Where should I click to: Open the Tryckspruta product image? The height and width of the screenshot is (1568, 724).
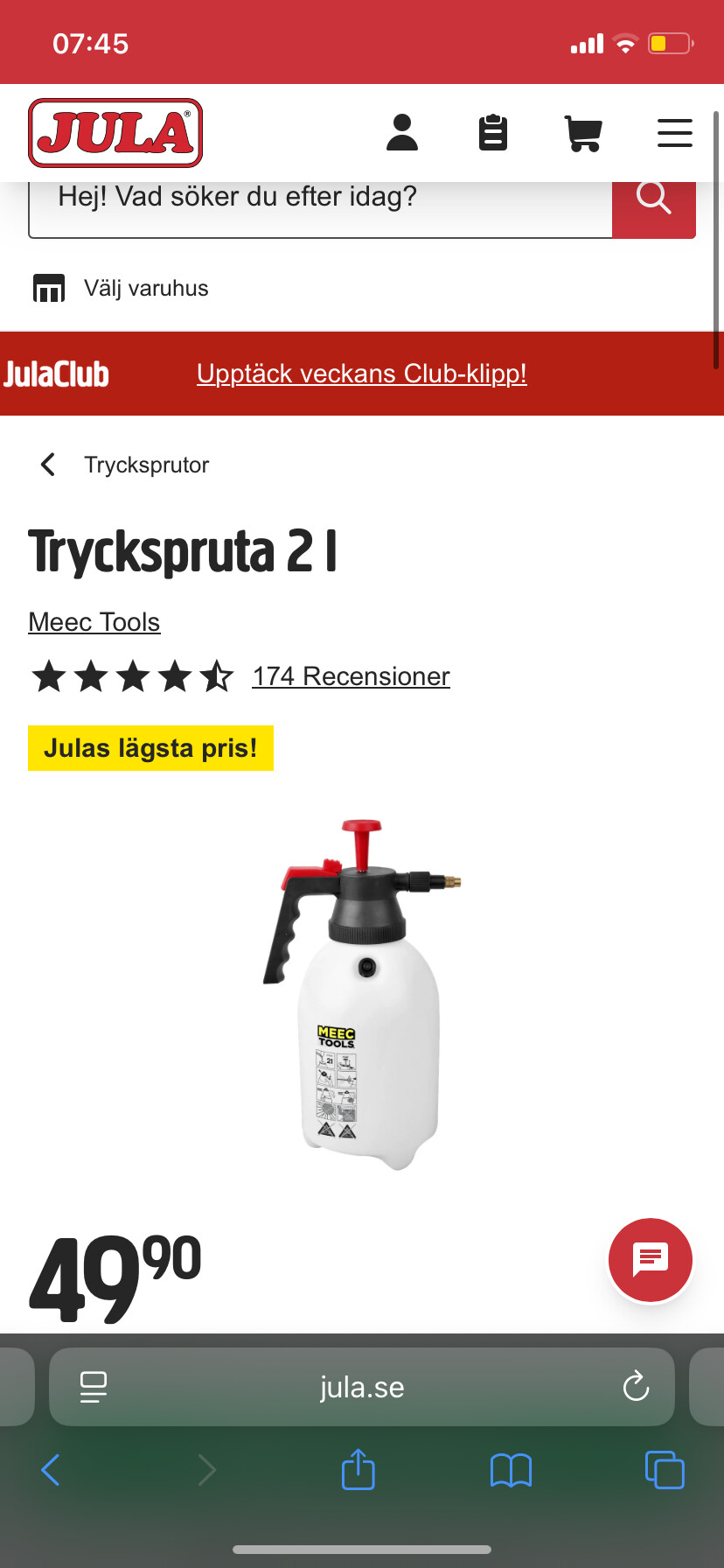(x=362, y=993)
